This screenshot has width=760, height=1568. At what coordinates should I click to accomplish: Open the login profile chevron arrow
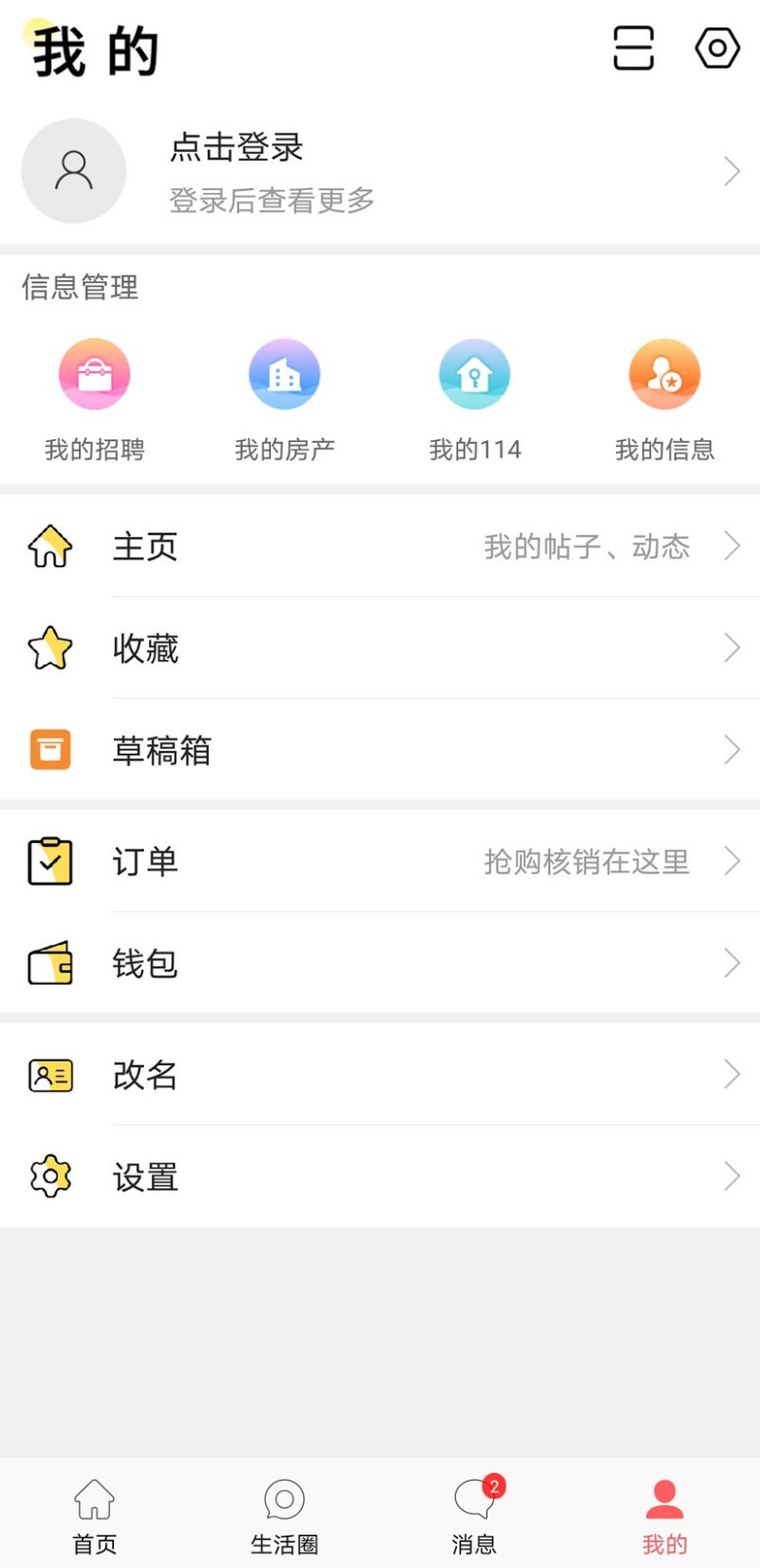[730, 171]
